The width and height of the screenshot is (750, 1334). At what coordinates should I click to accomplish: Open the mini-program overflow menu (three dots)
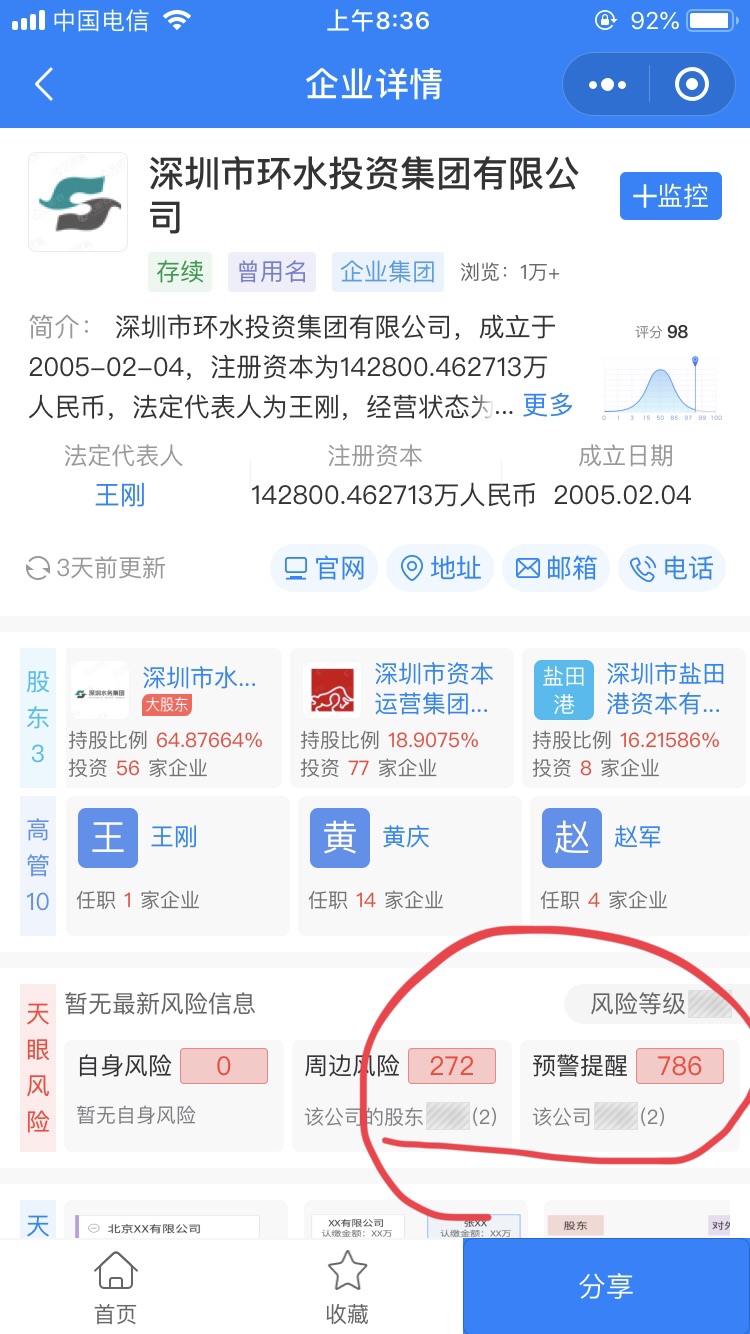607,85
